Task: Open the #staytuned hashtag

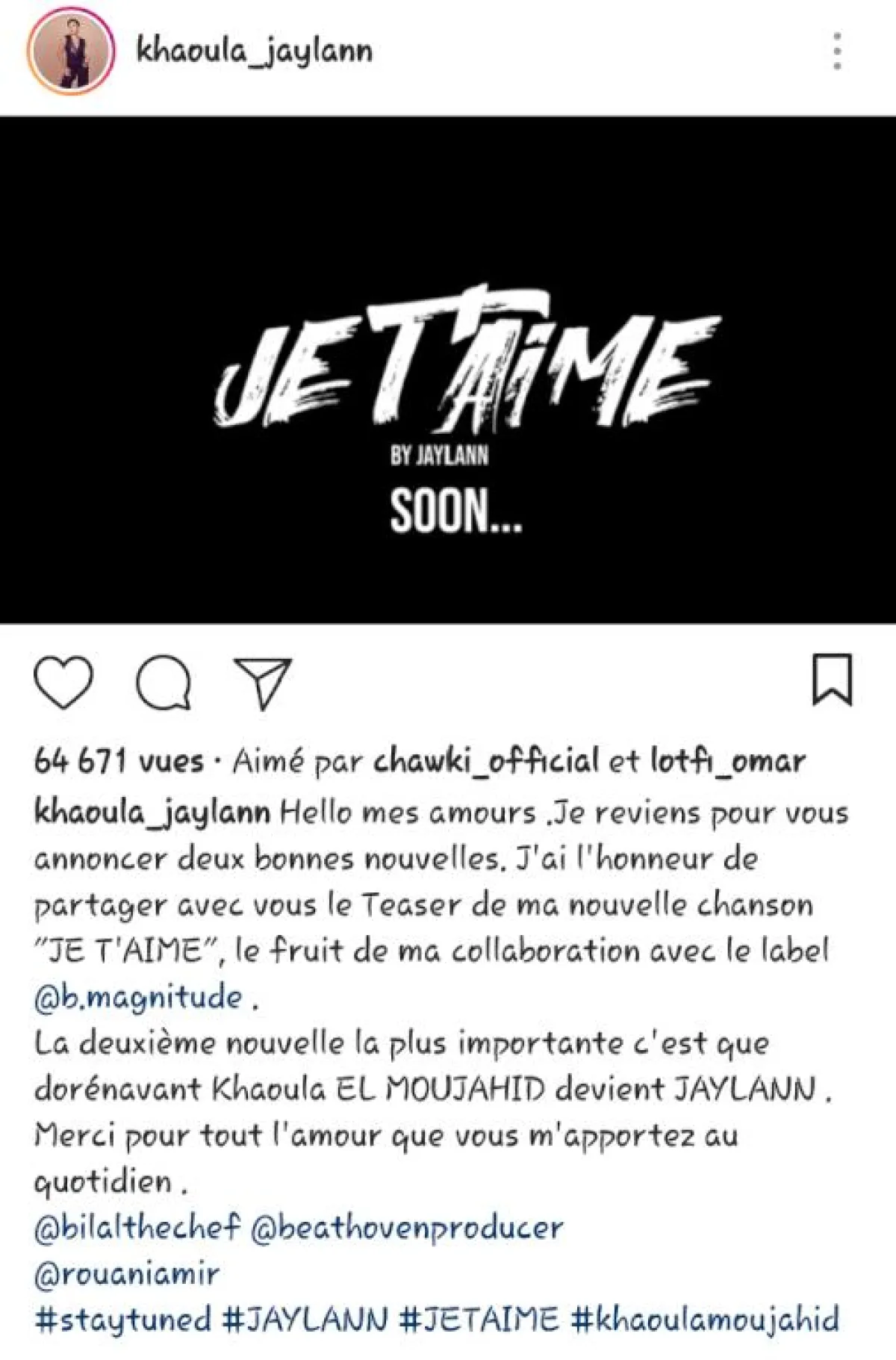Action: click(124, 1320)
